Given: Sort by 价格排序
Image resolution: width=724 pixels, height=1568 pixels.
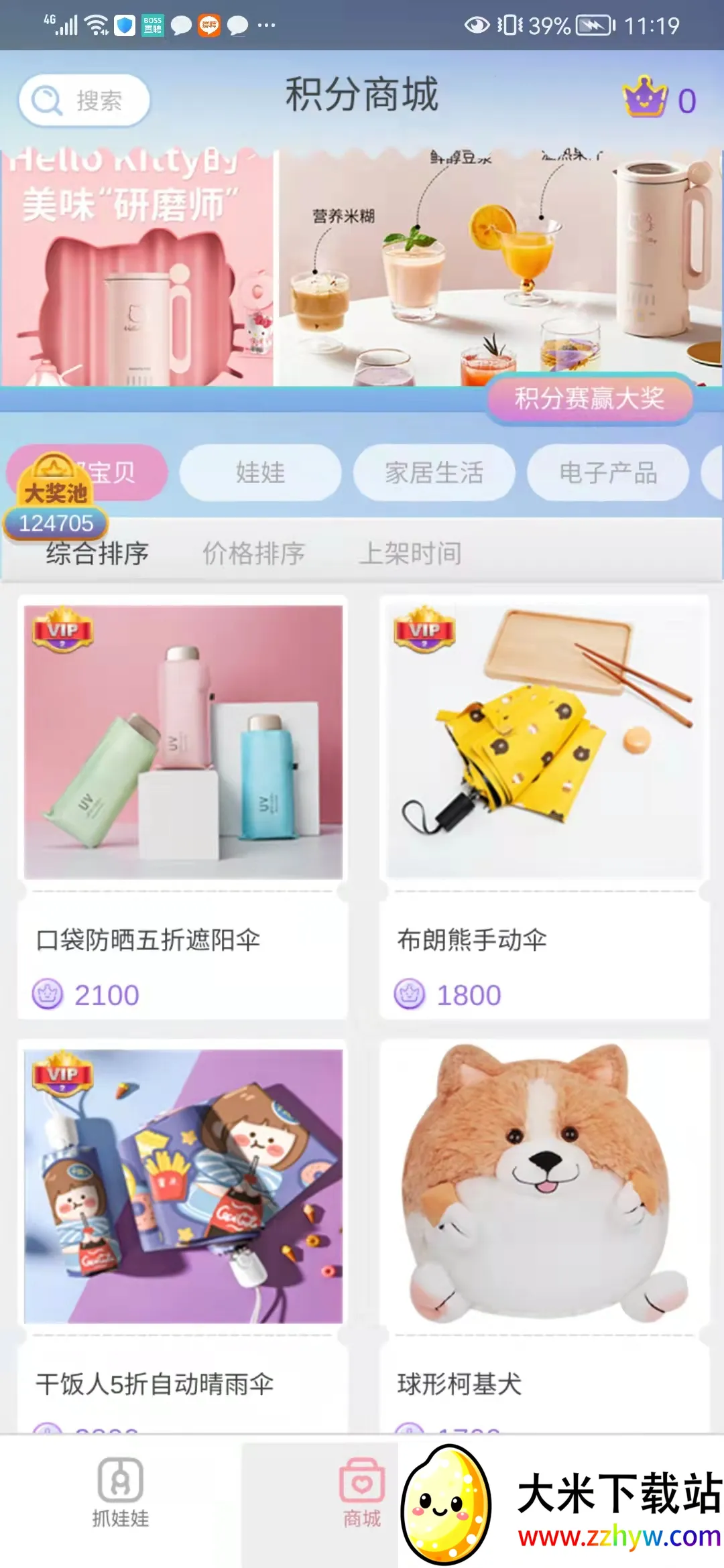Looking at the screenshot, I should coord(253,553).
